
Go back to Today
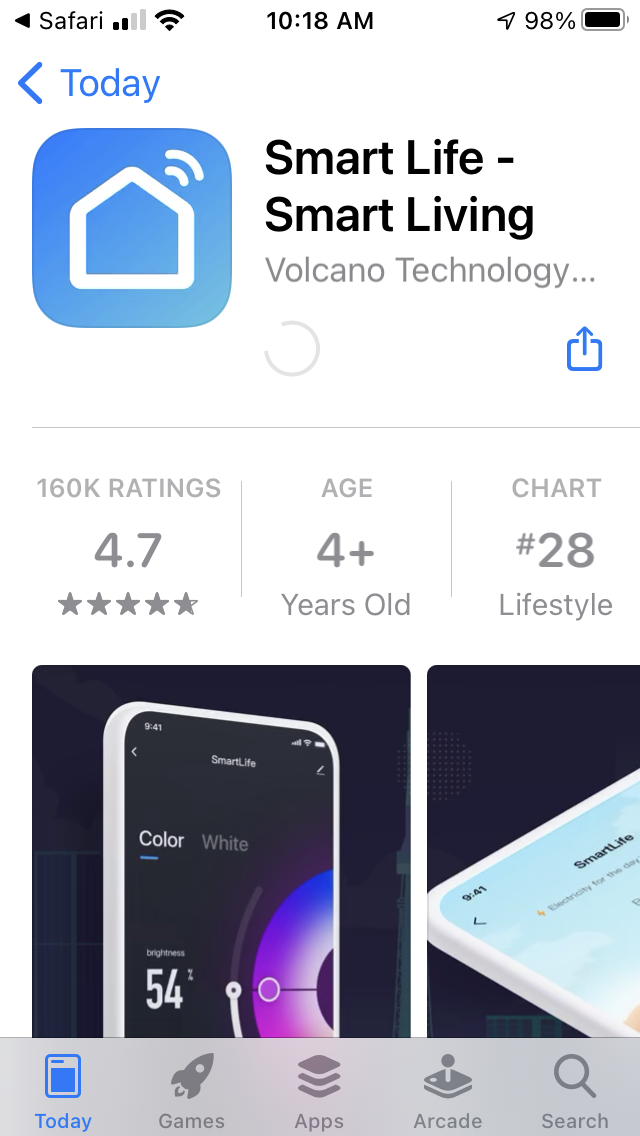click(x=88, y=84)
